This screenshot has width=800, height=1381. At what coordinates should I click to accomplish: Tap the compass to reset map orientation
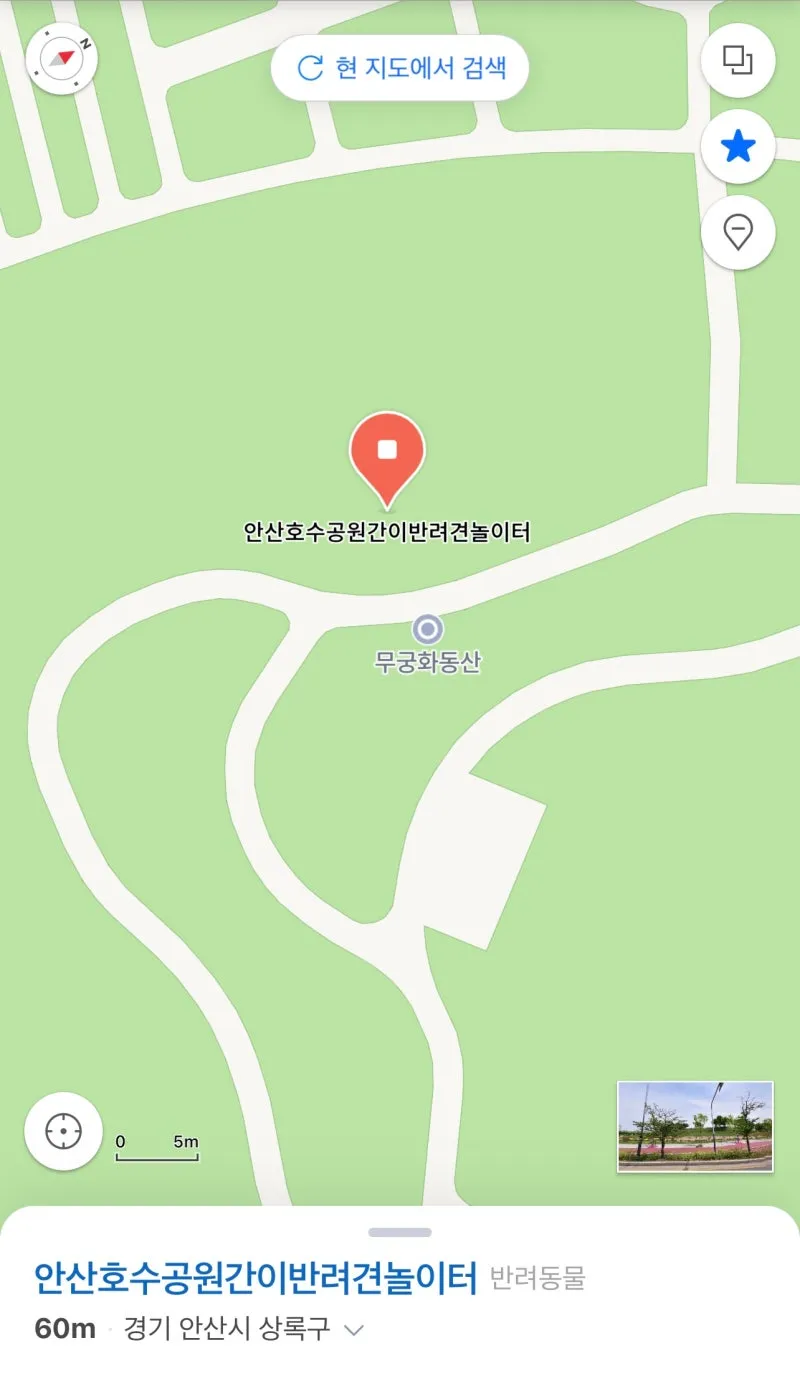(62, 58)
